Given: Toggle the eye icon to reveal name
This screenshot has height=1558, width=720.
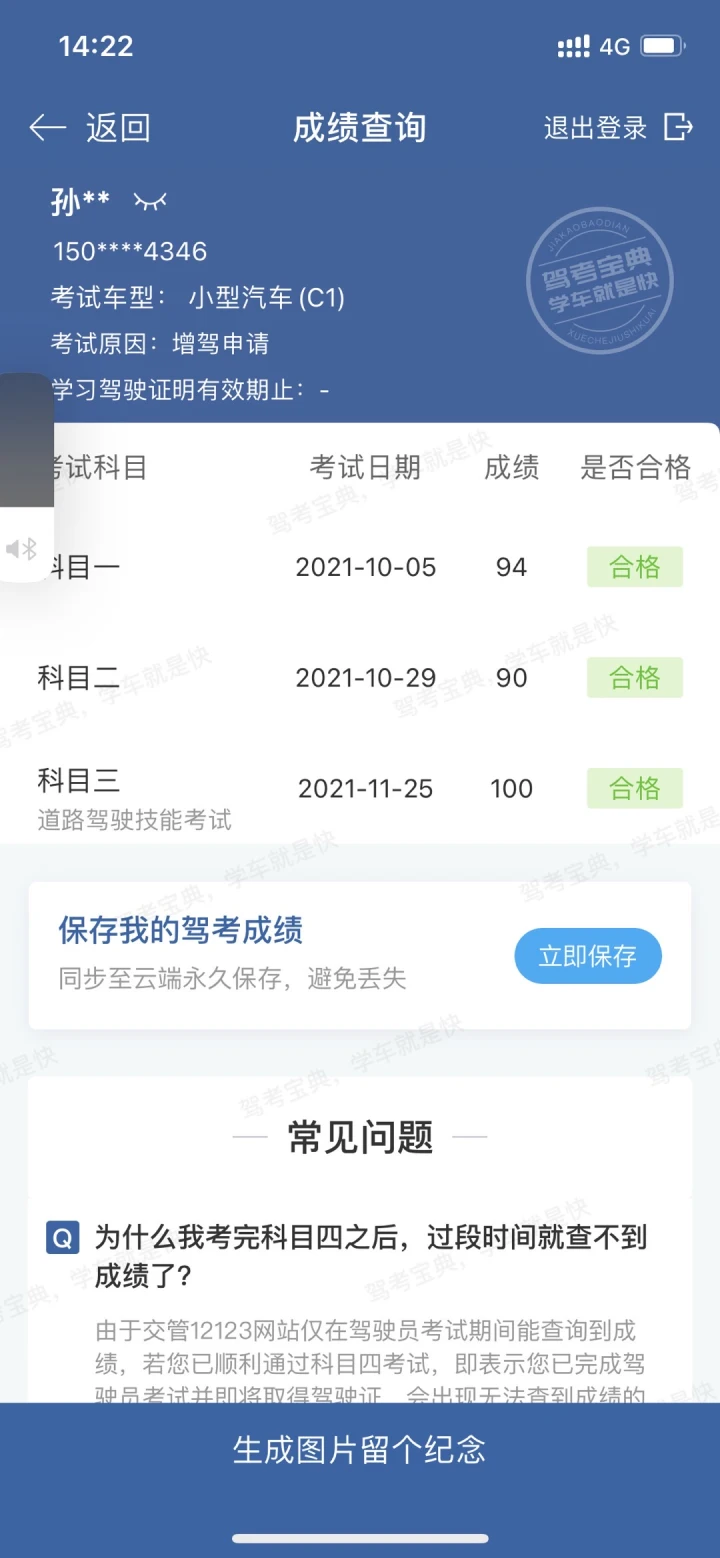Looking at the screenshot, I should [x=150, y=201].
